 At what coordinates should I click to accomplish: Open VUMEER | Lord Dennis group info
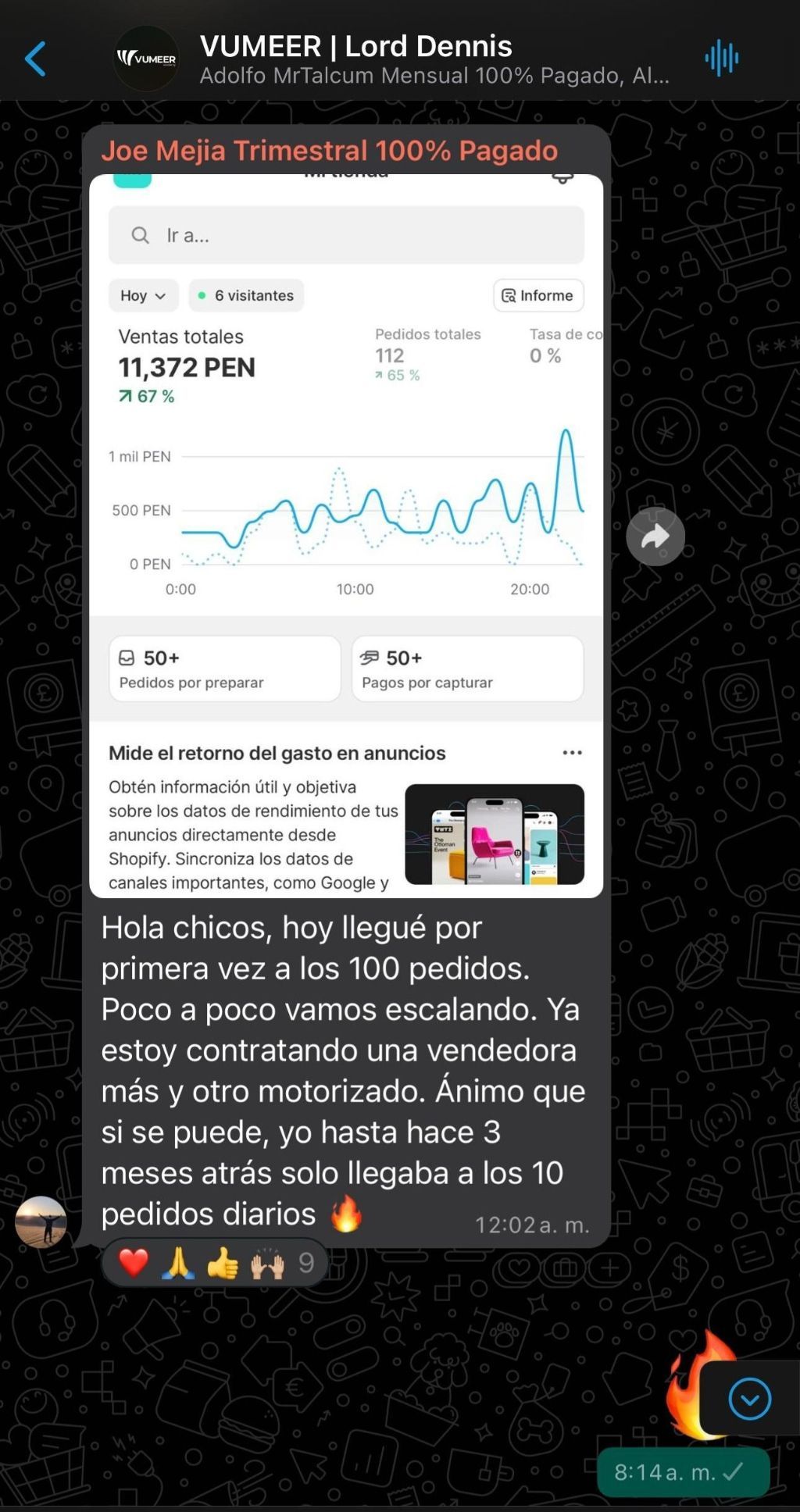(434, 59)
